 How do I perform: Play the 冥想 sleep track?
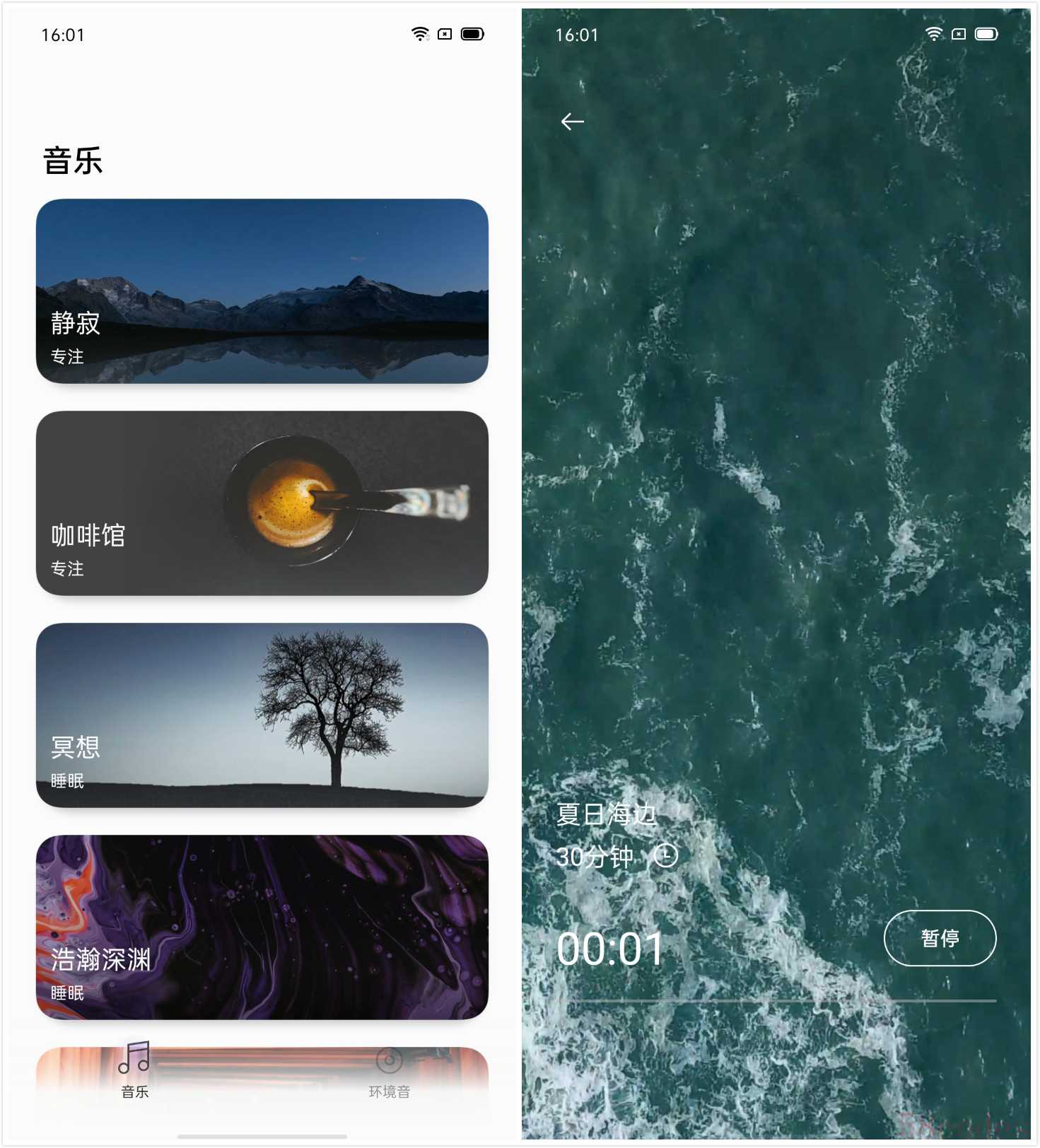coord(262,715)
